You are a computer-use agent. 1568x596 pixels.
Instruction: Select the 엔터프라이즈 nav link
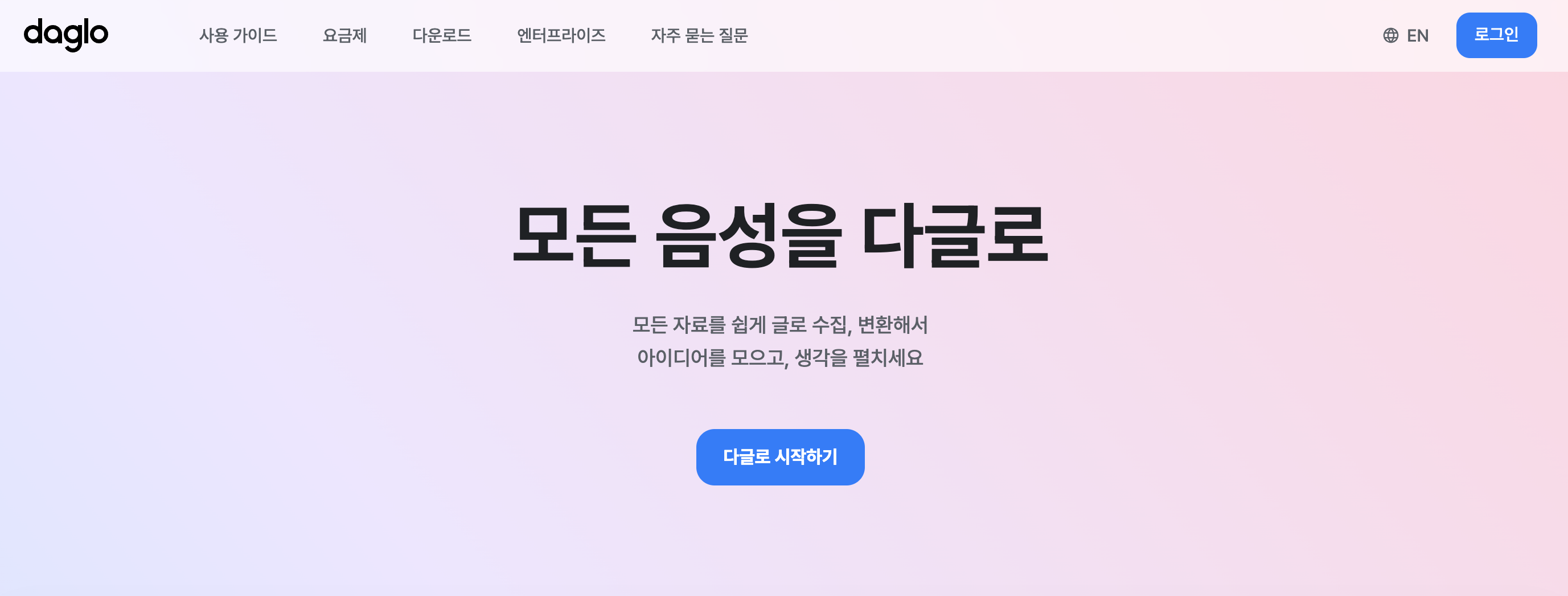point(561,35)
